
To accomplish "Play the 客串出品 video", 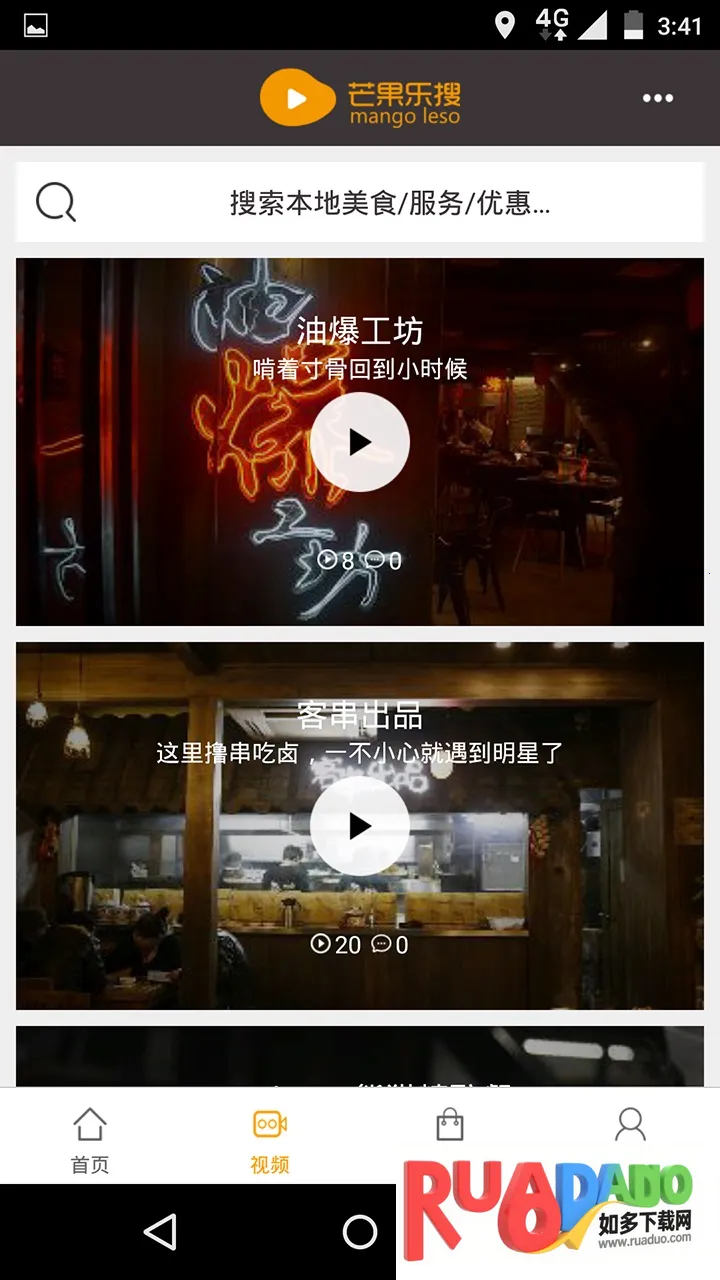I will pos(360,824).
